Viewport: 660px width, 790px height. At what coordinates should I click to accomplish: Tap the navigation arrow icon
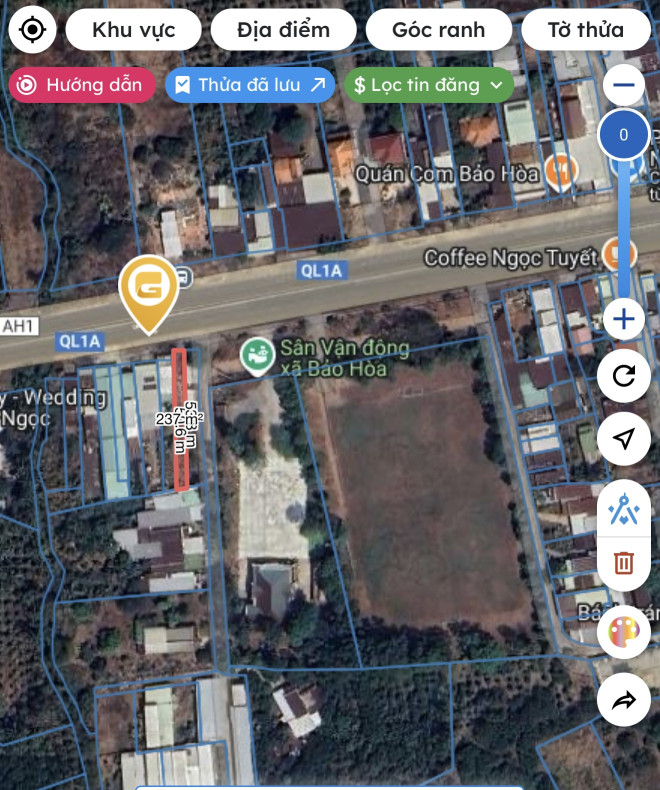[624, 438]
